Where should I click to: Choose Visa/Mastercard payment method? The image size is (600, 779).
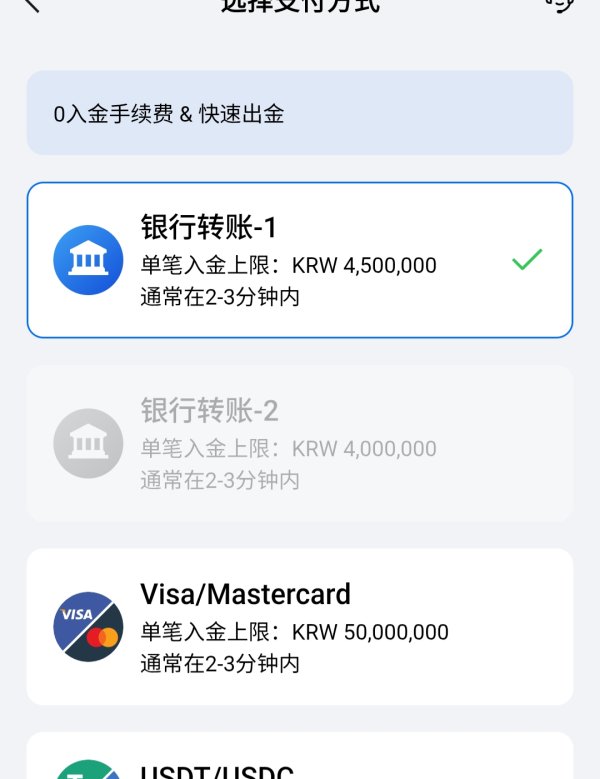pos(300,626)
